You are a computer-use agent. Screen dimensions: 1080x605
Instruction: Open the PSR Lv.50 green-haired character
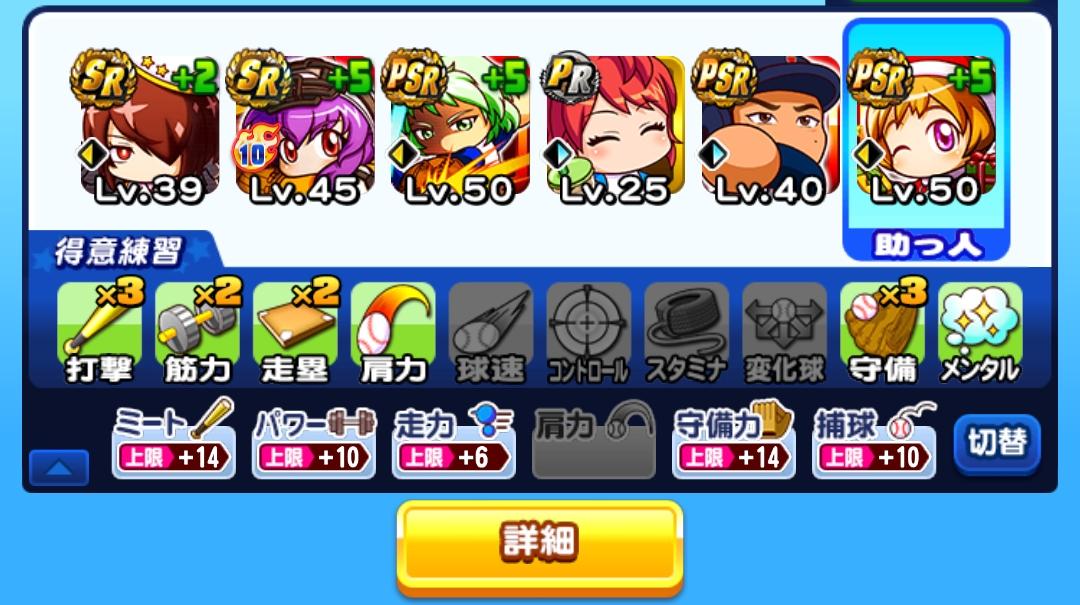459,128
